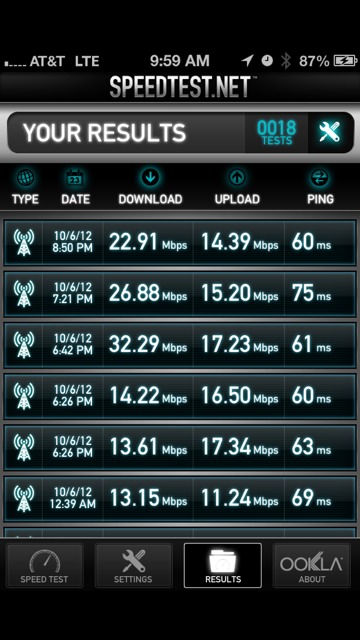Sort results by Type

[25, 188]
